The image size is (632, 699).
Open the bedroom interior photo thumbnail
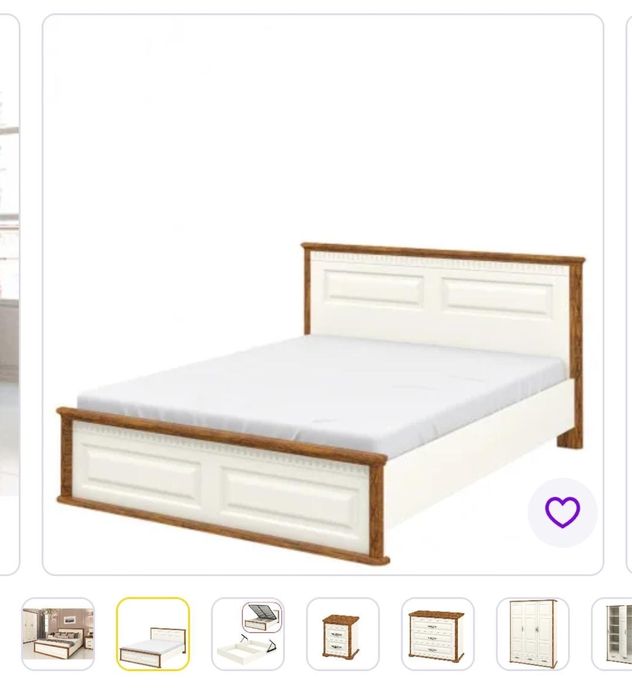[x=58, y=634]
